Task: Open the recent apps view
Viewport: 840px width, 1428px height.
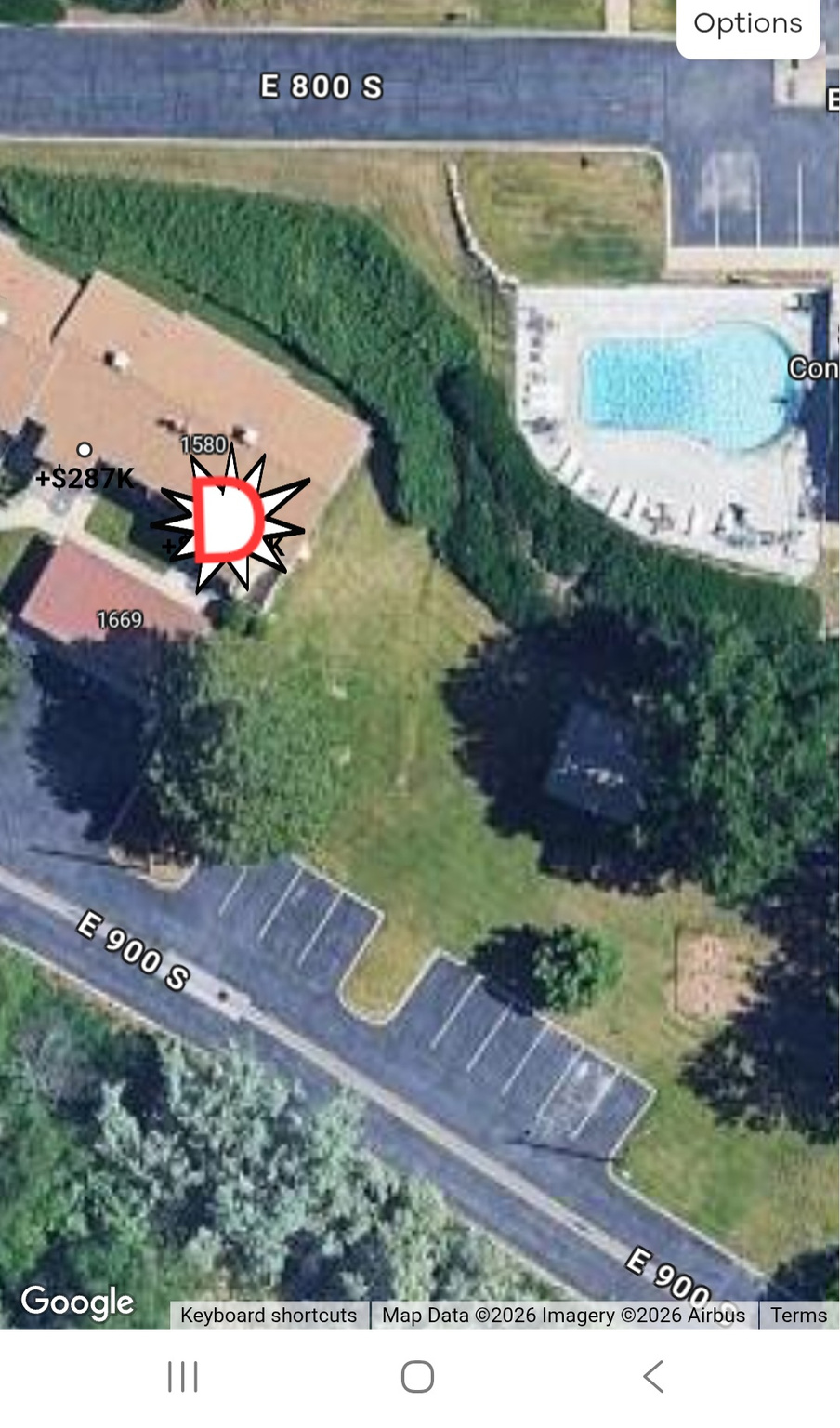Action: (183, 1377)
